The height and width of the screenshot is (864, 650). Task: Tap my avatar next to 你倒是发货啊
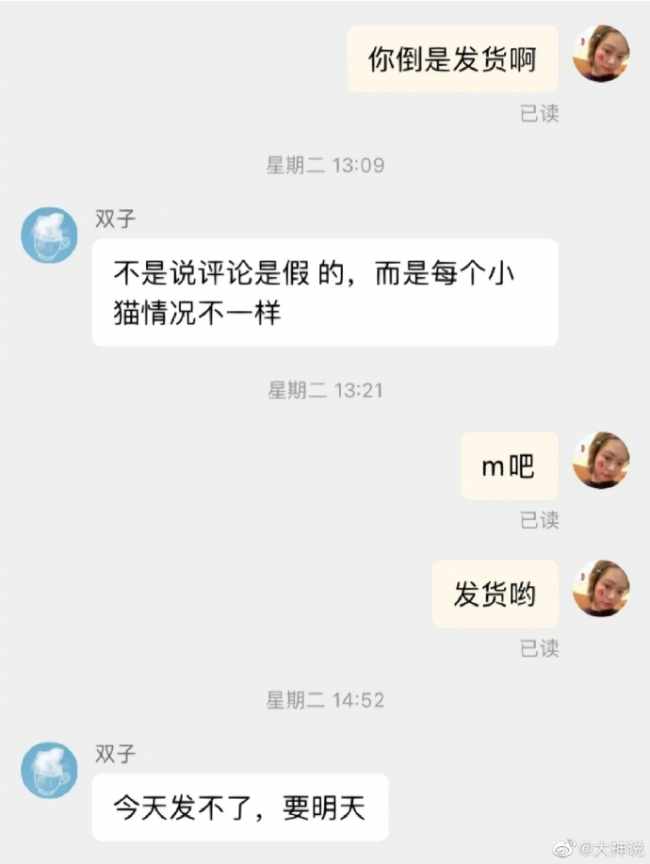[x=600, y=54]
